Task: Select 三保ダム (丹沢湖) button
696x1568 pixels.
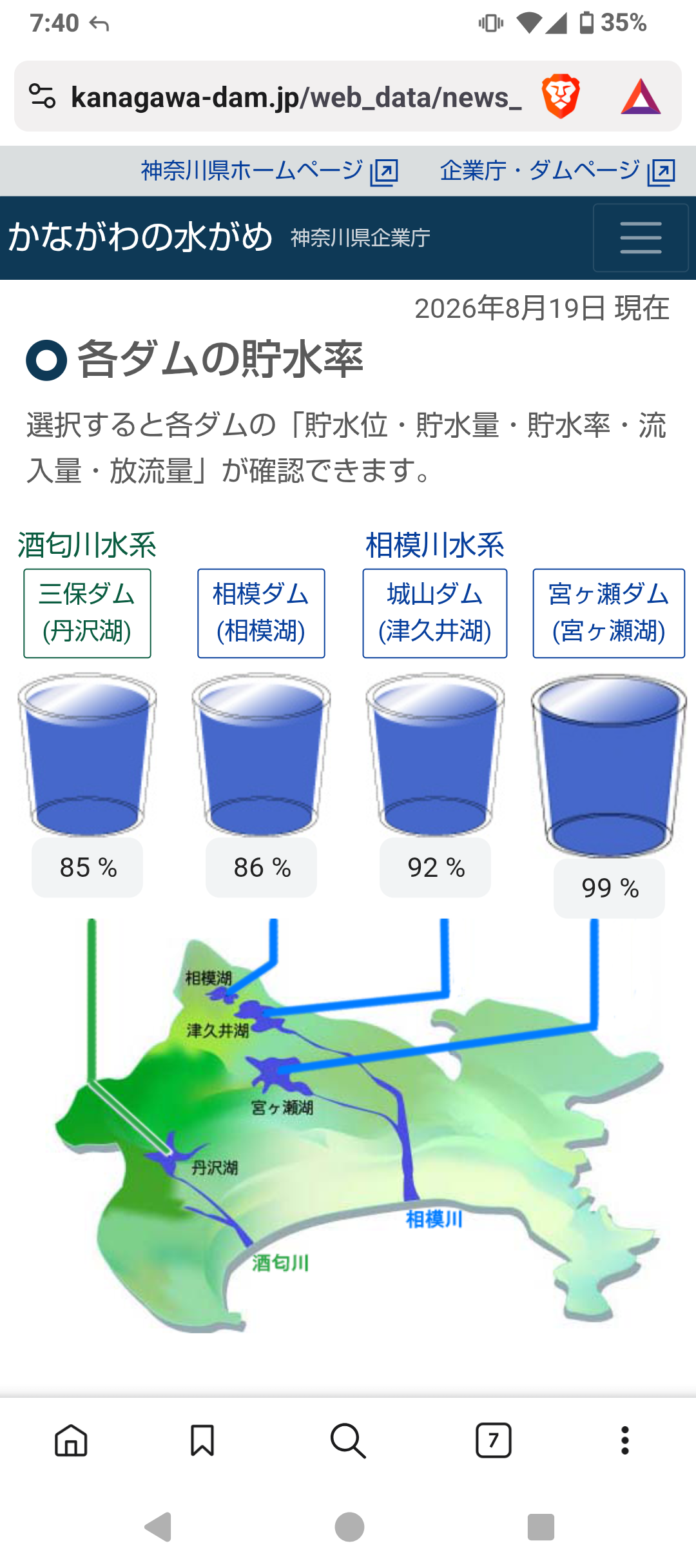Action: (87, 613)
